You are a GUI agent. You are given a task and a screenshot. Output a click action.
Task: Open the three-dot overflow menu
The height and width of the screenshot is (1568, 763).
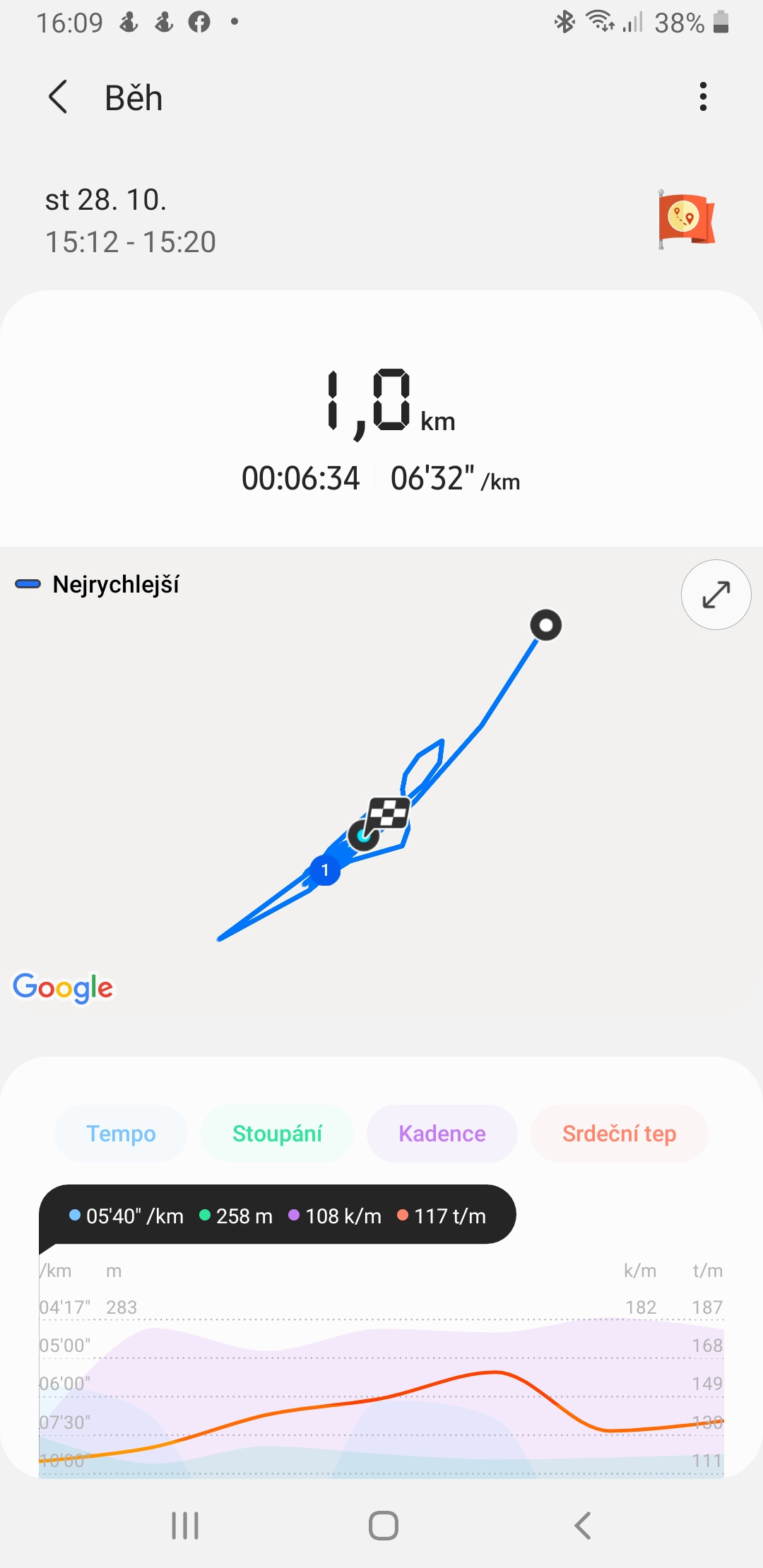click(703, 97)
